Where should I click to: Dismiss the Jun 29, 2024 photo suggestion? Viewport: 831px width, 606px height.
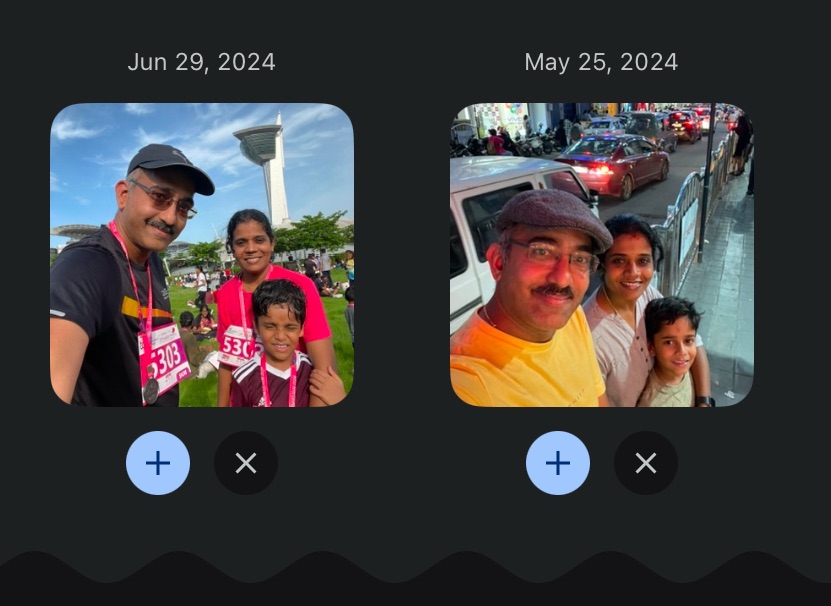point(246,463)
